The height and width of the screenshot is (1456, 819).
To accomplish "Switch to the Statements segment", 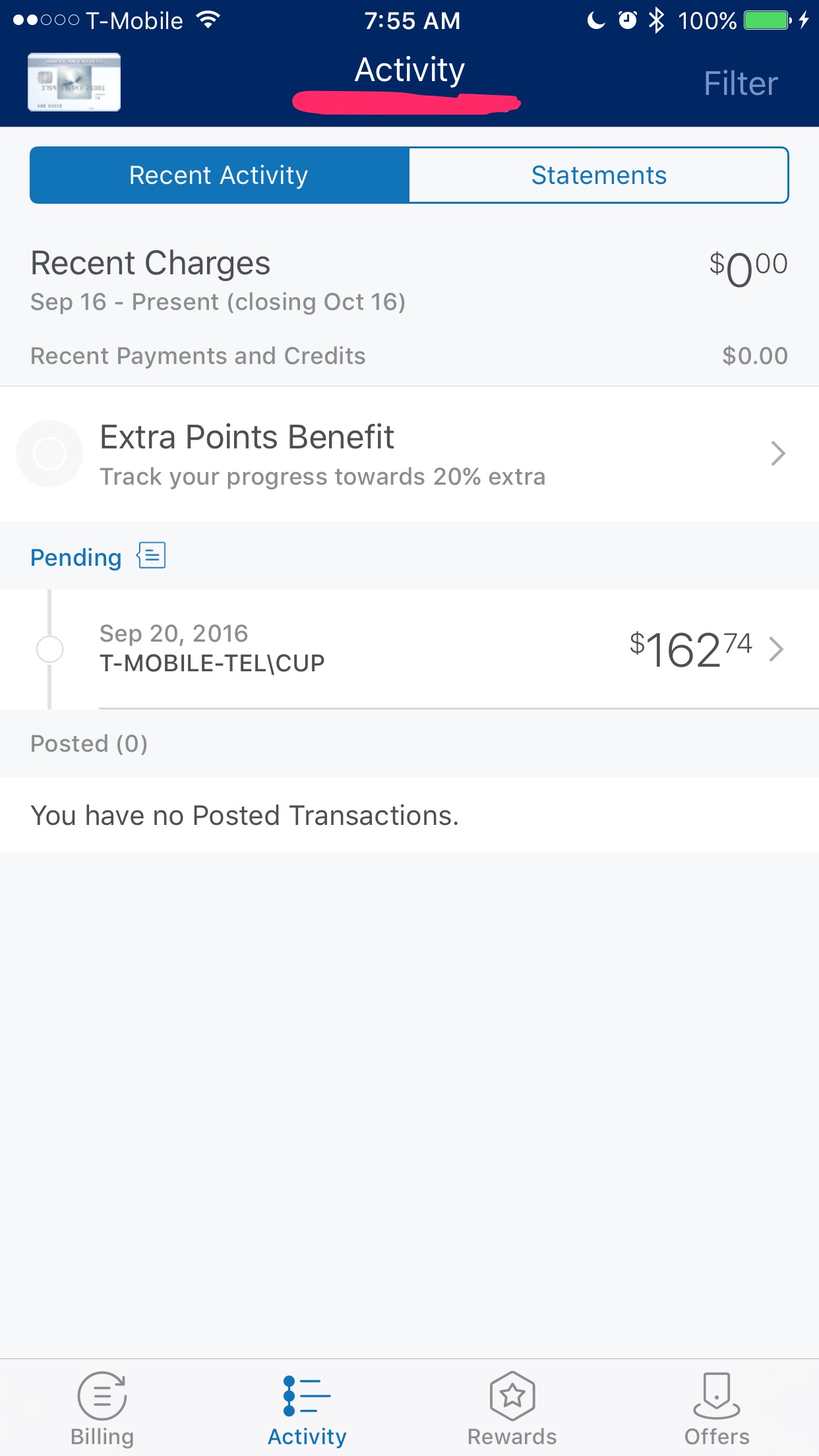I will tap(599, 175).
